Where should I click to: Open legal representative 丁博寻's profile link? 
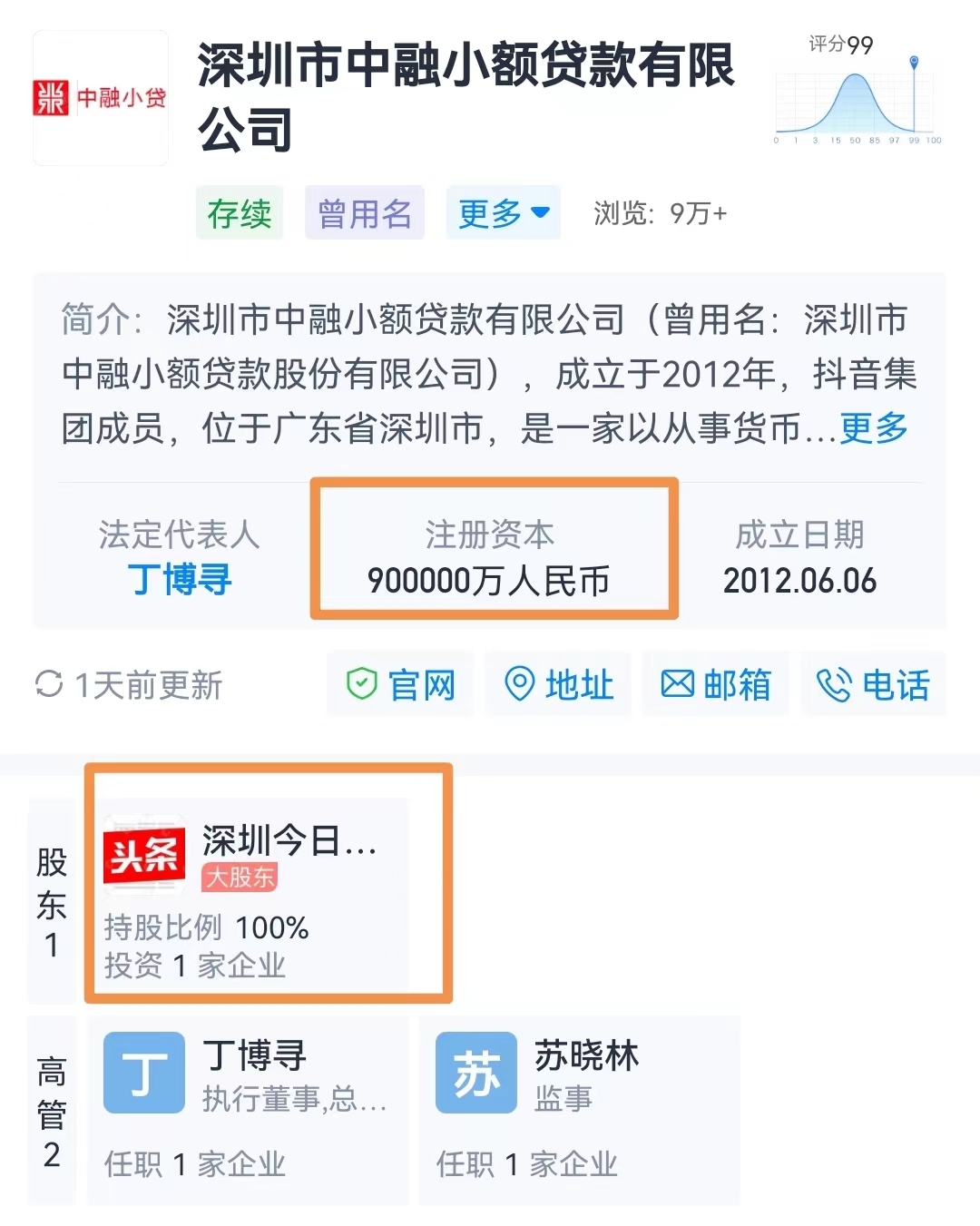[x=179, y=580]
